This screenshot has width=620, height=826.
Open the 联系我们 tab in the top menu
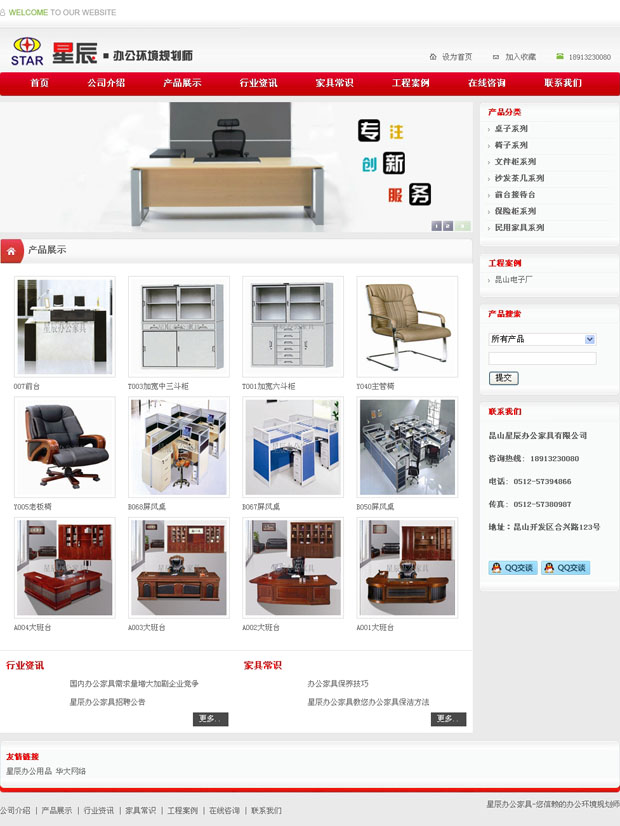(x=563, y=83)
